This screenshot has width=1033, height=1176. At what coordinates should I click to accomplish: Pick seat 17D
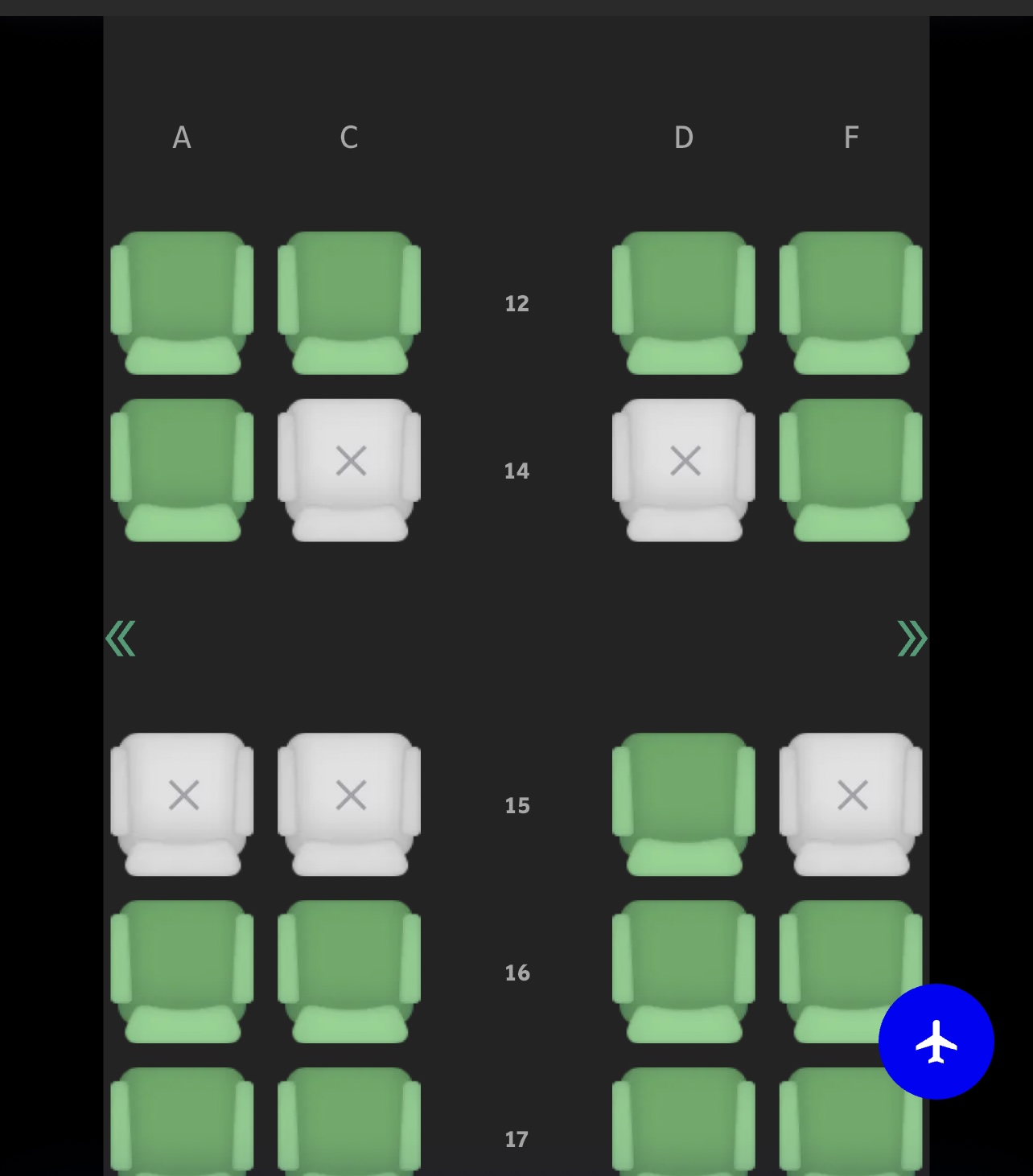[683, 1126]
